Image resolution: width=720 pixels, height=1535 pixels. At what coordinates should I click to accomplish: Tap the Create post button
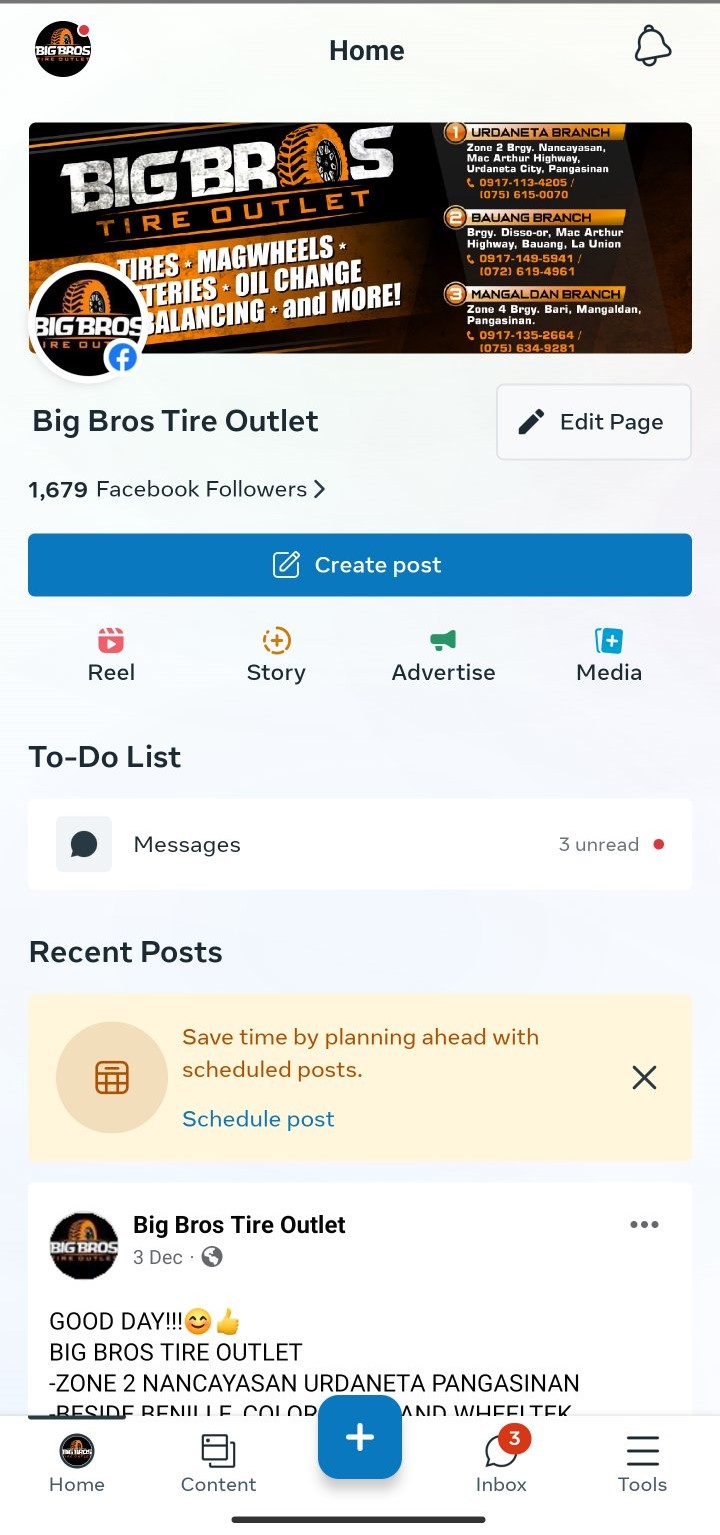click(360, 565)
